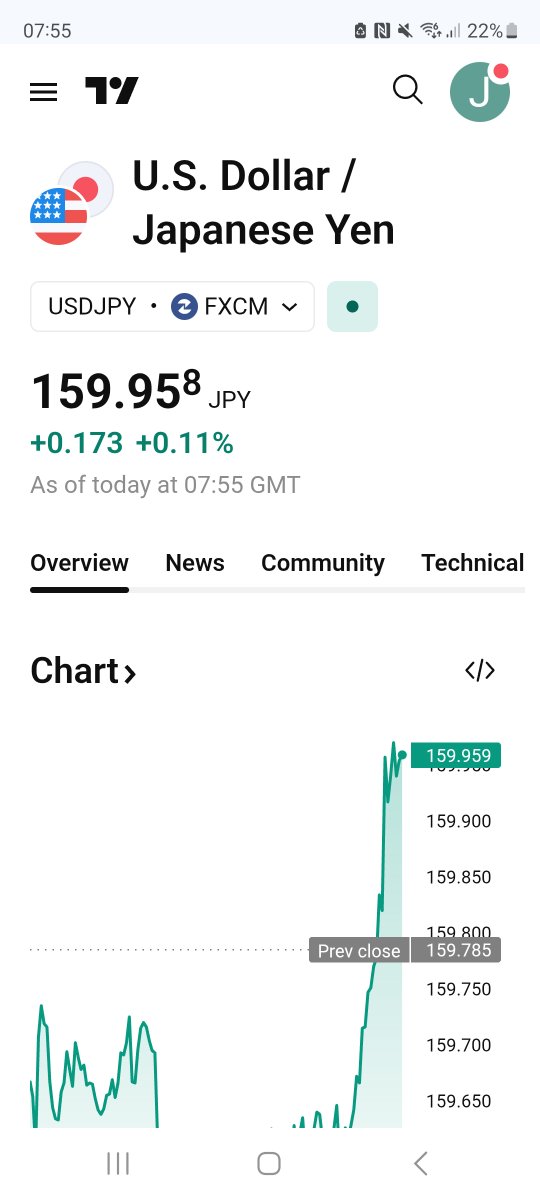Open the full Chart view
The height and width of the screenshot is (1200, 540).
(84, 671)
